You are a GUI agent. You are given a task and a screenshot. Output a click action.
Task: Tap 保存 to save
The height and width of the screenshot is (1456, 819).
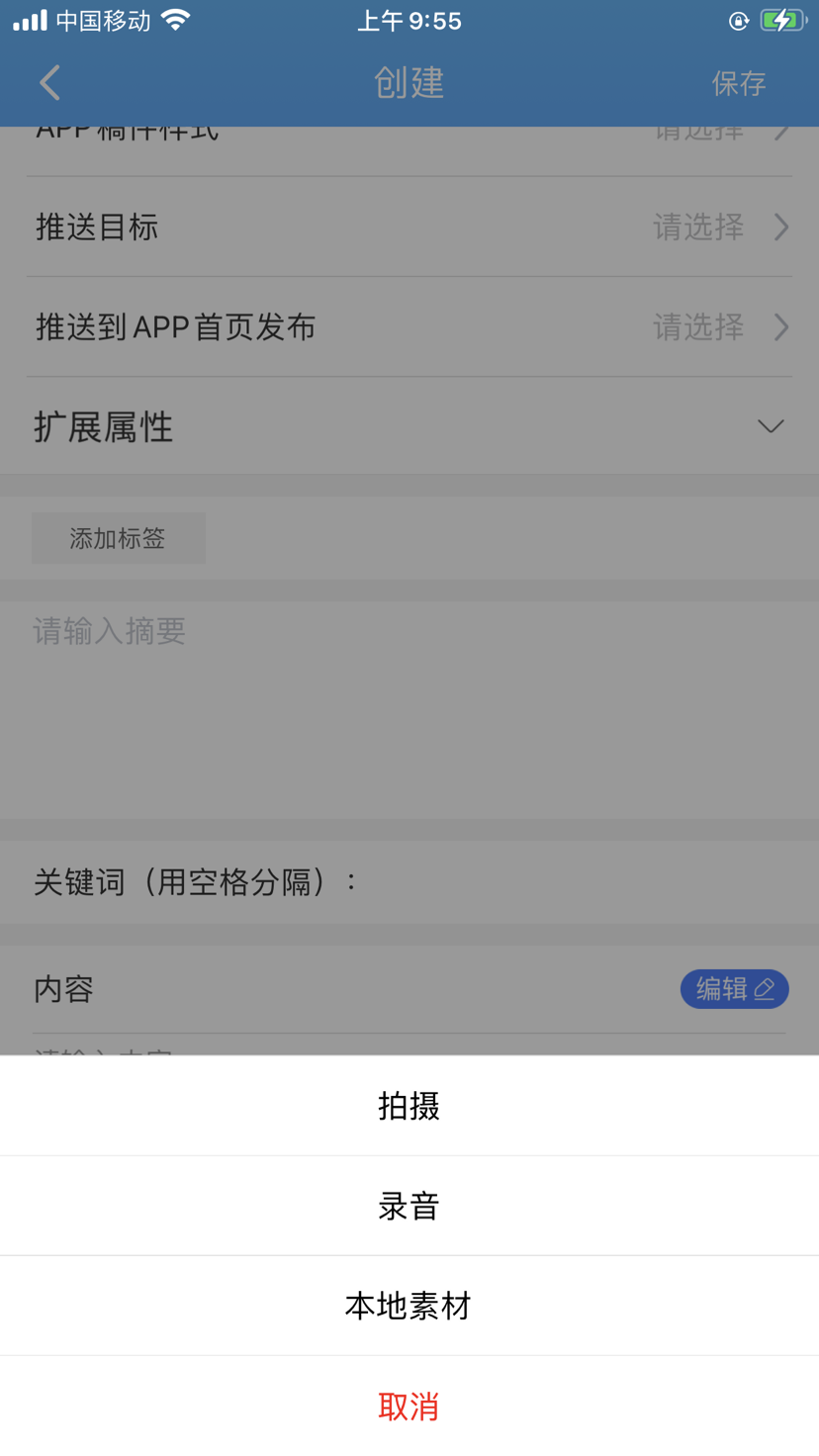pos(738,83)
